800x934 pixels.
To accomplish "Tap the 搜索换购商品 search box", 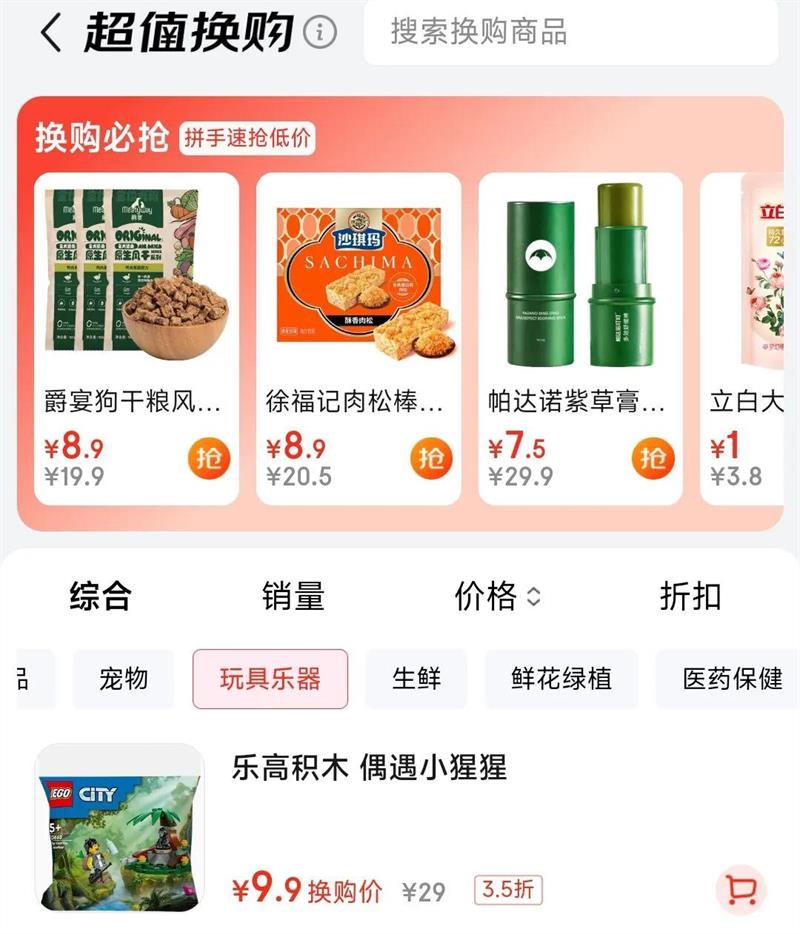I will (570, 32).
